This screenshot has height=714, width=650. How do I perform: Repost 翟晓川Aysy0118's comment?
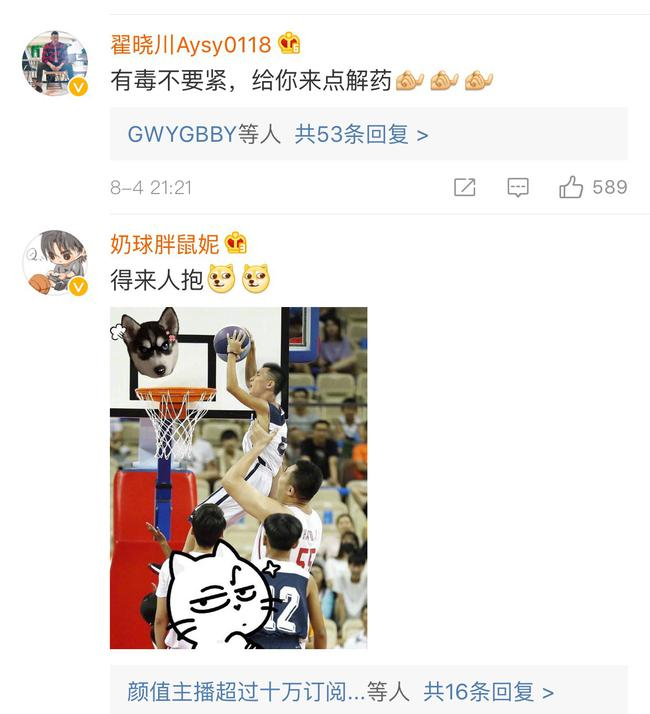click(x=465, y=187)
